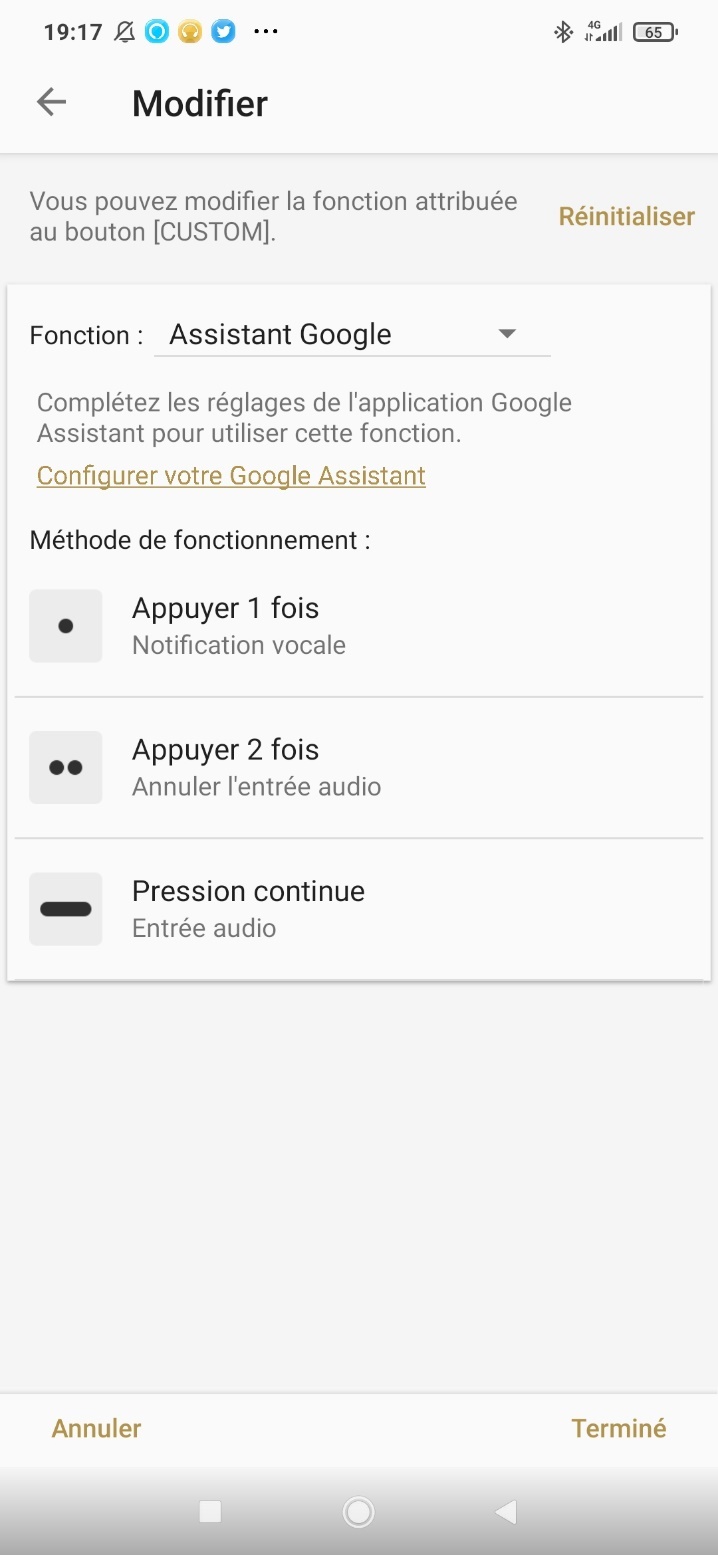Select the Appuyer 2 fois row

point(359,767)
